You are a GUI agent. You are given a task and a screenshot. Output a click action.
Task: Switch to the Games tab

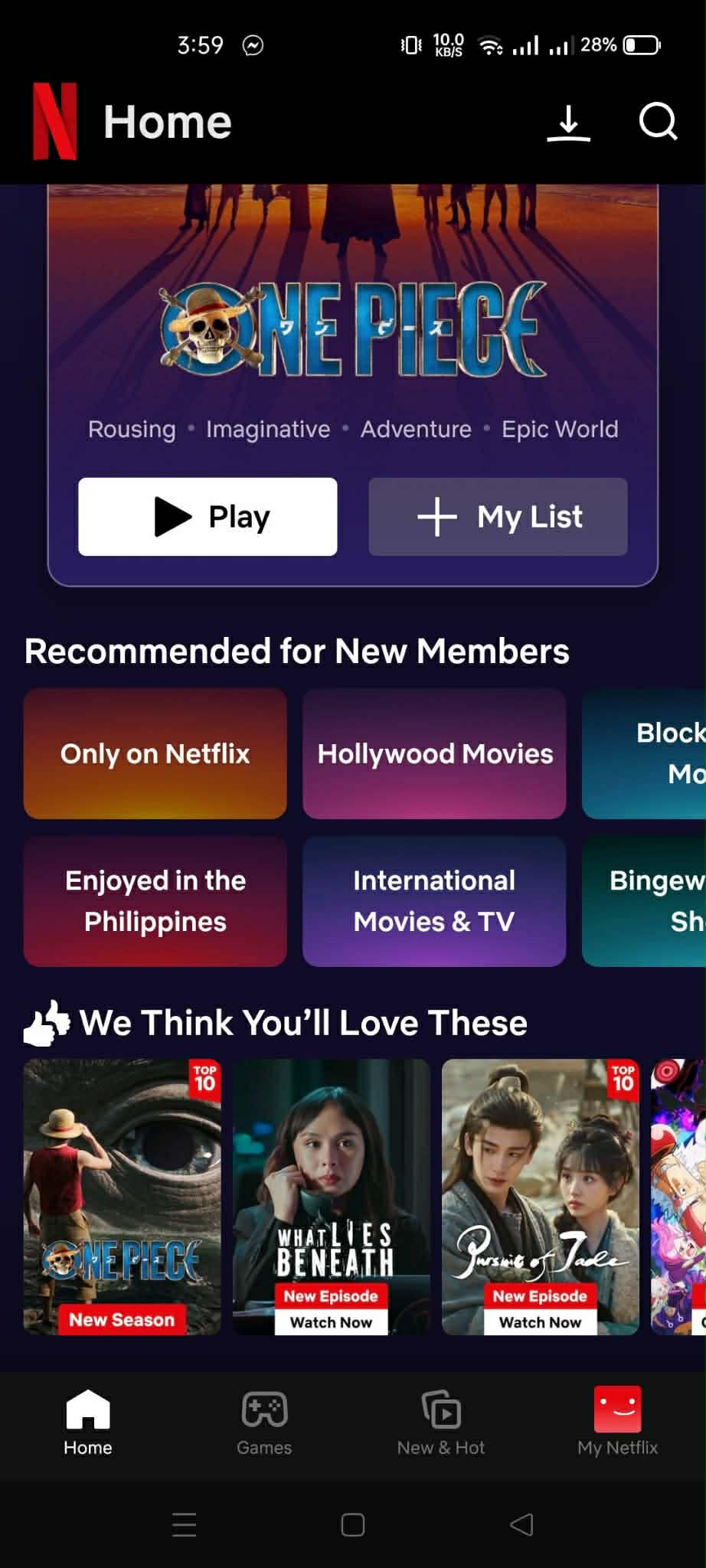click(264, 1423)
